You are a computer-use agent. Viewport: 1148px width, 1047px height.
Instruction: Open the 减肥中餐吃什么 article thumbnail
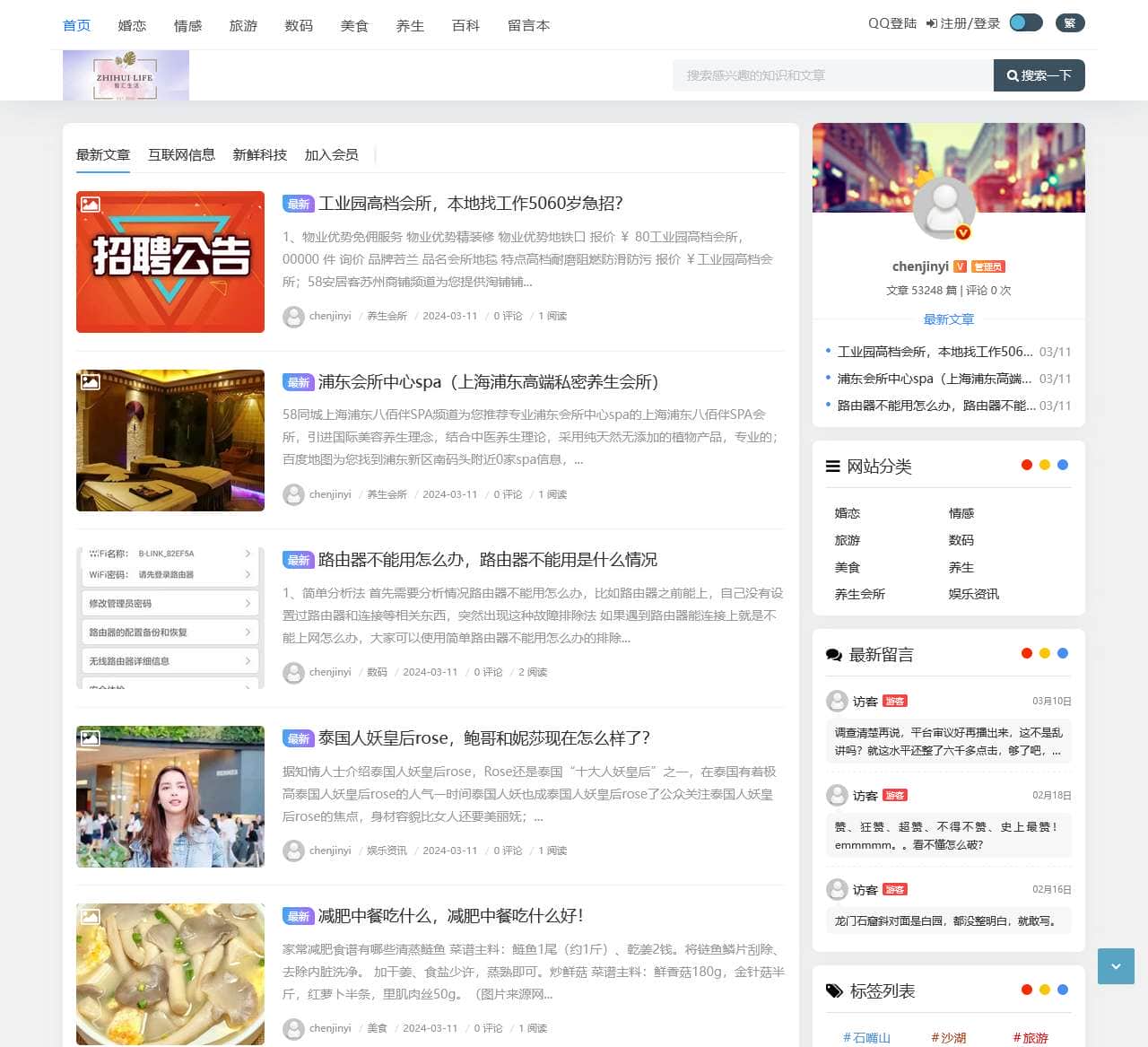click(170, 973)
